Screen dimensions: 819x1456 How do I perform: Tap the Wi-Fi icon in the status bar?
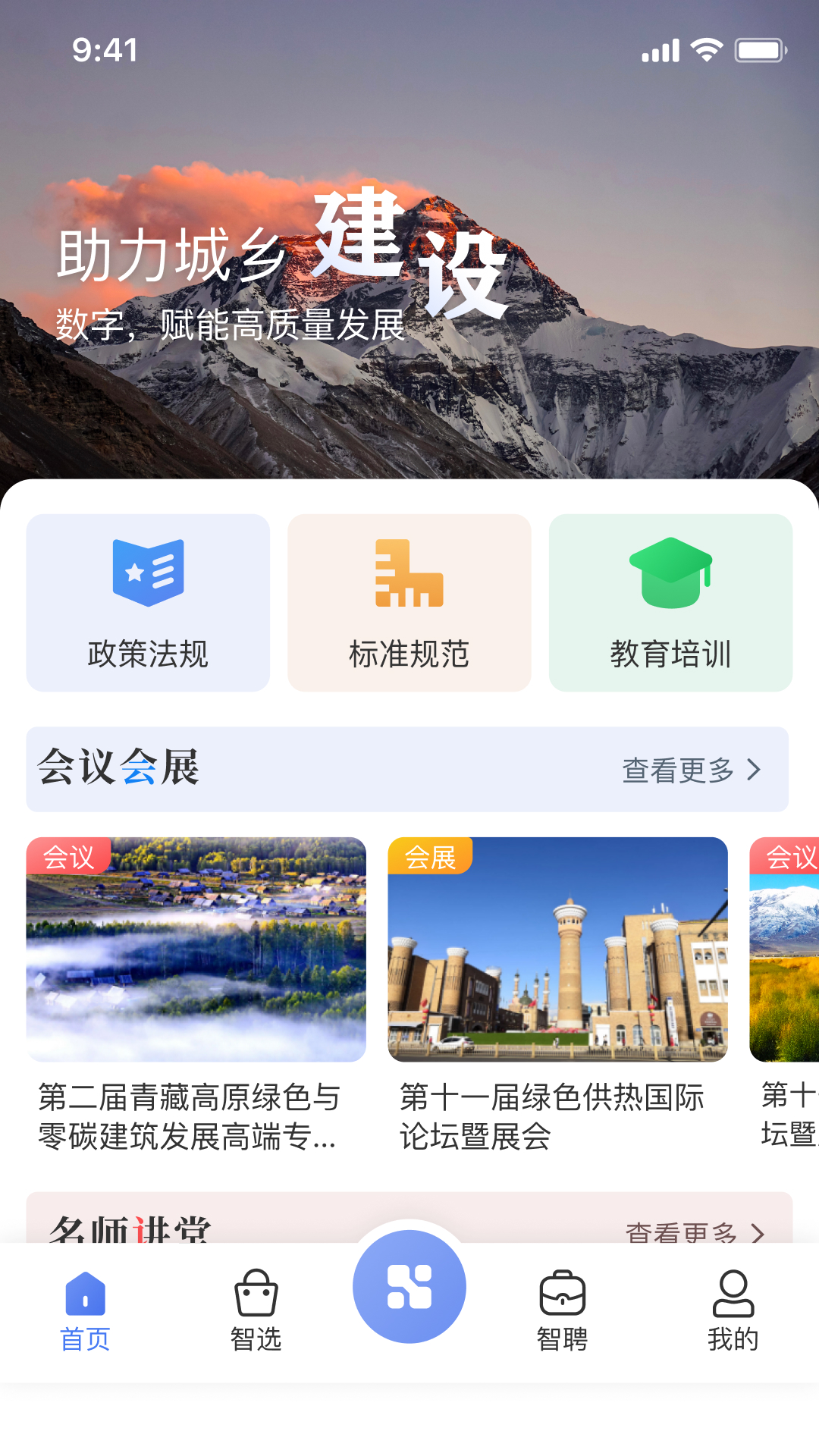pos(707,49)
